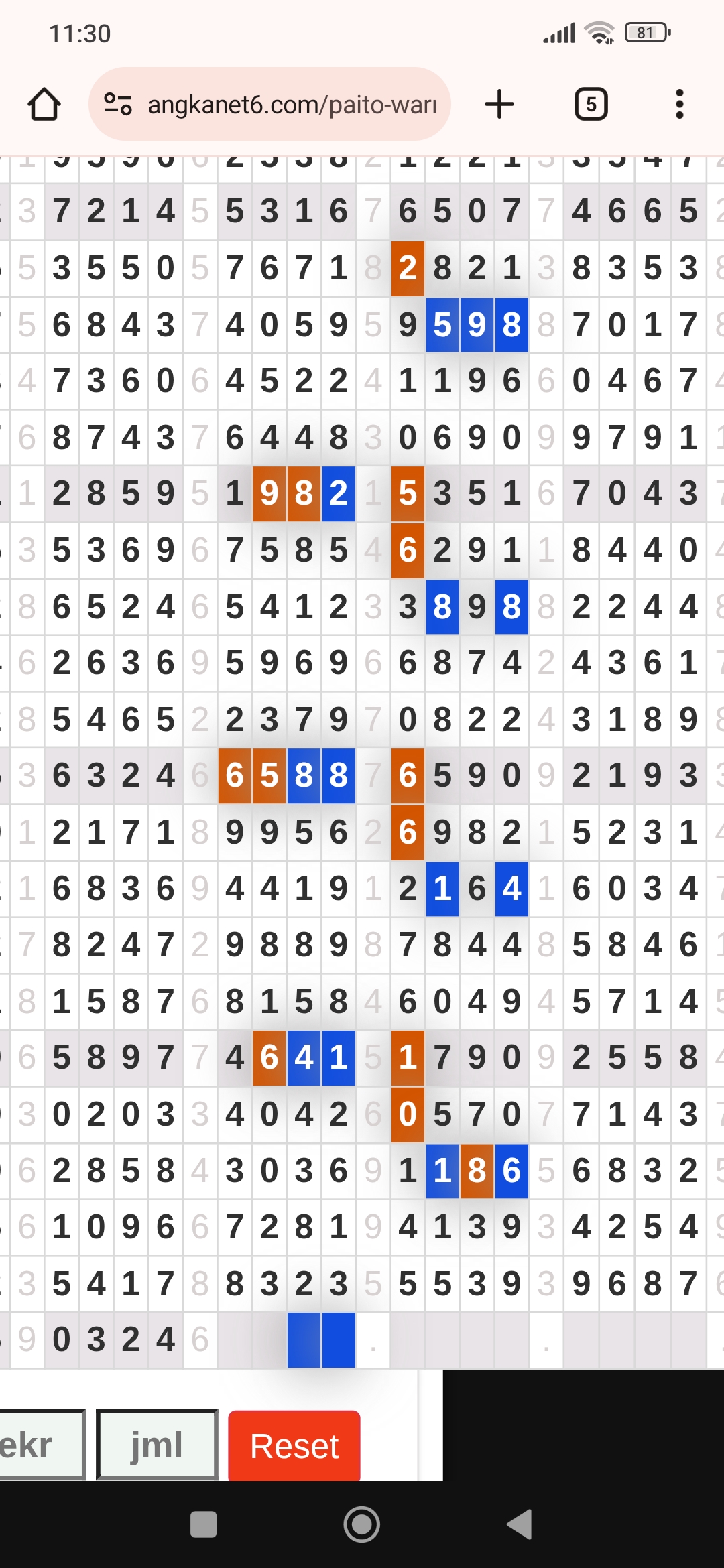Tap the red Reset button
The width and height of the screenshot is (724, 1568).
pyautogui.click(x=294, y=1445)
